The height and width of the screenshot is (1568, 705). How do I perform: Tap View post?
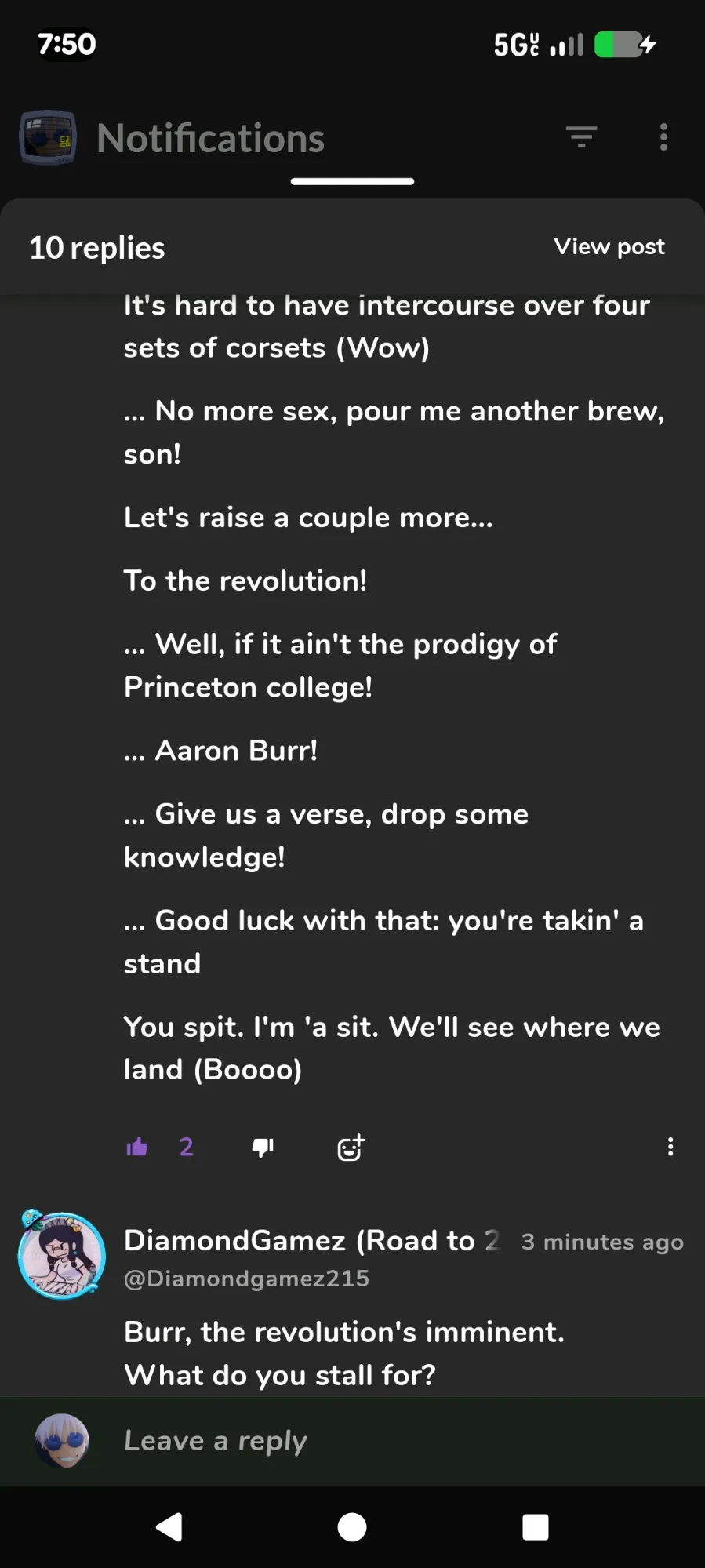pos(609,246)
